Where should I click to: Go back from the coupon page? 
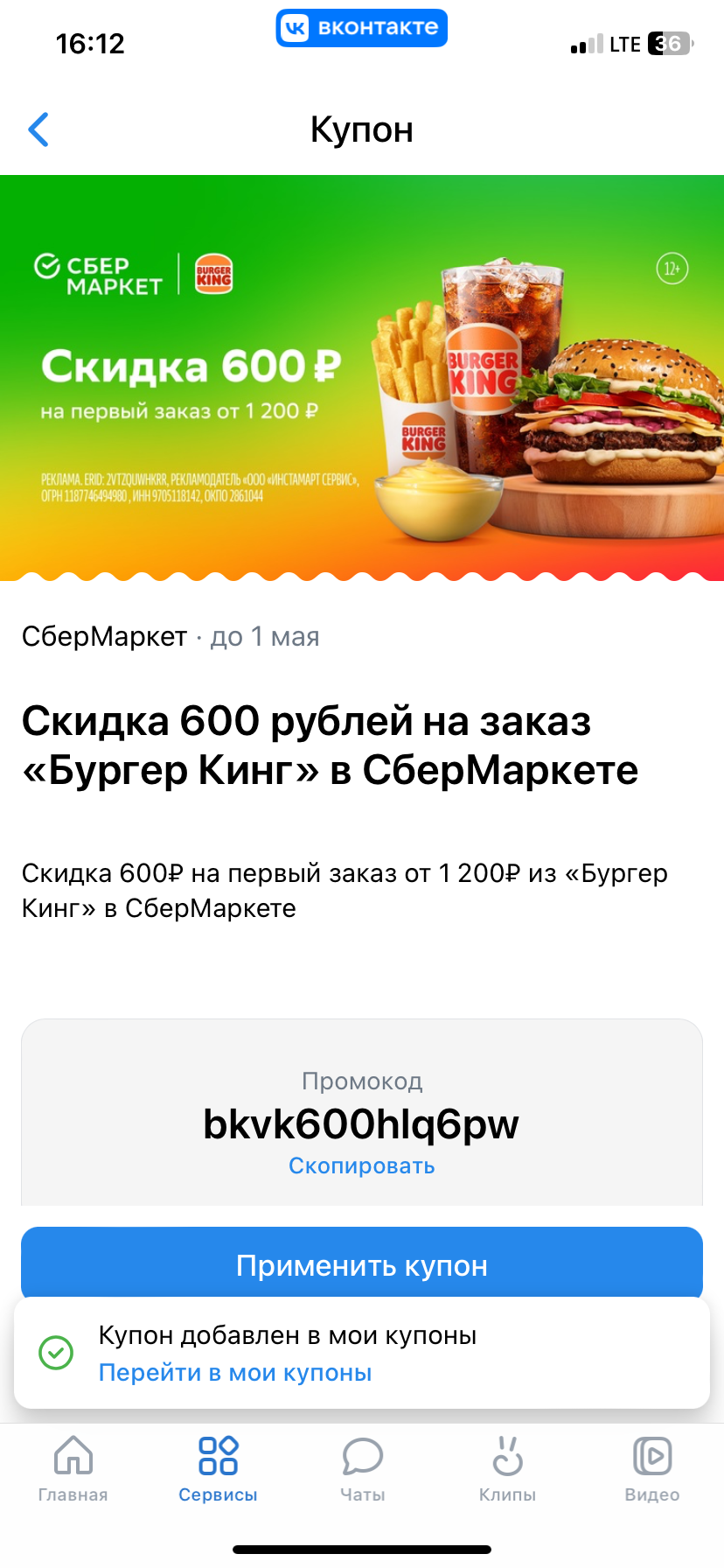[38, 129]
